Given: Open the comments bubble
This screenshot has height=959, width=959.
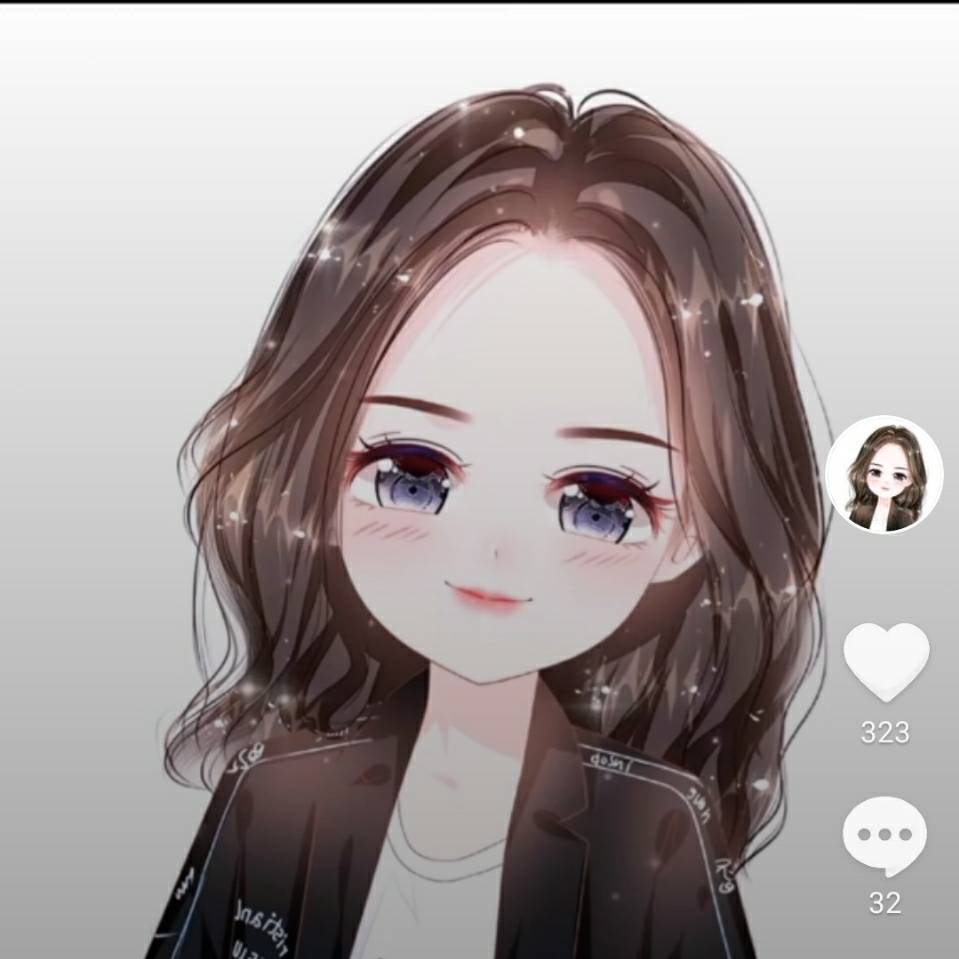Looking at the screenshot, I should coord(884,835).
